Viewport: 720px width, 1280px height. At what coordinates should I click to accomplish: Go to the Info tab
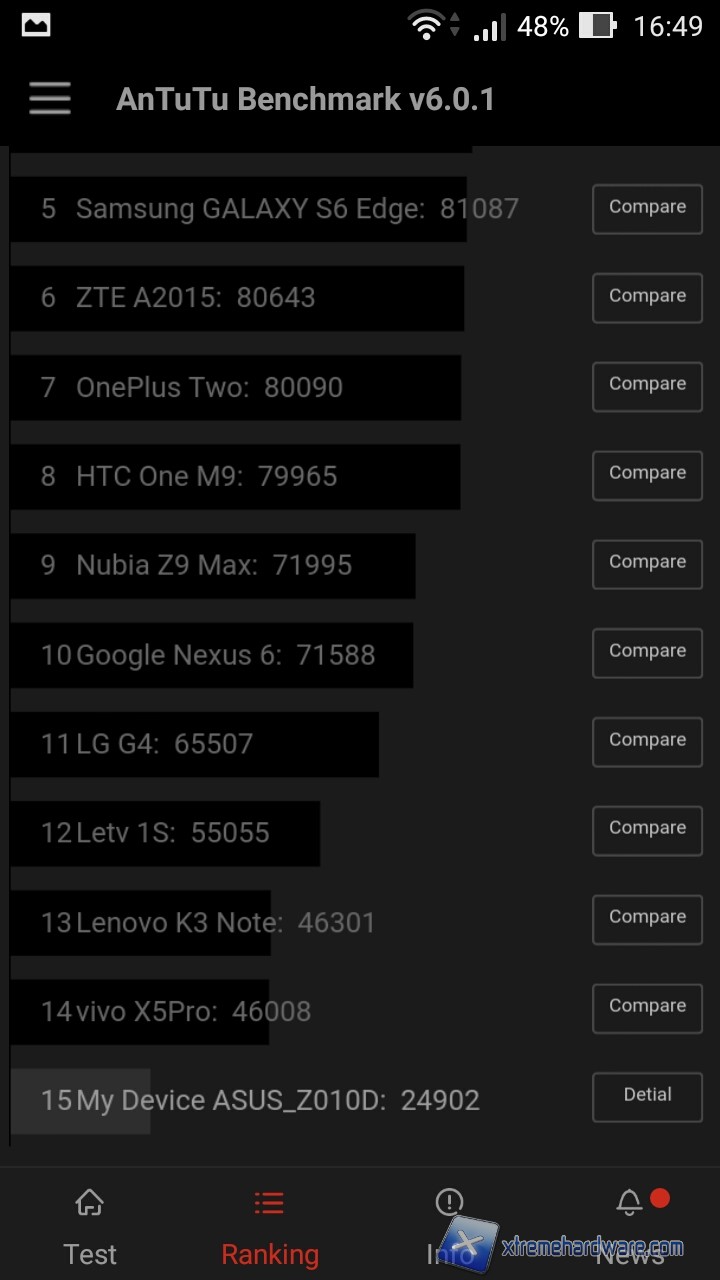[x=449, y=1226]
